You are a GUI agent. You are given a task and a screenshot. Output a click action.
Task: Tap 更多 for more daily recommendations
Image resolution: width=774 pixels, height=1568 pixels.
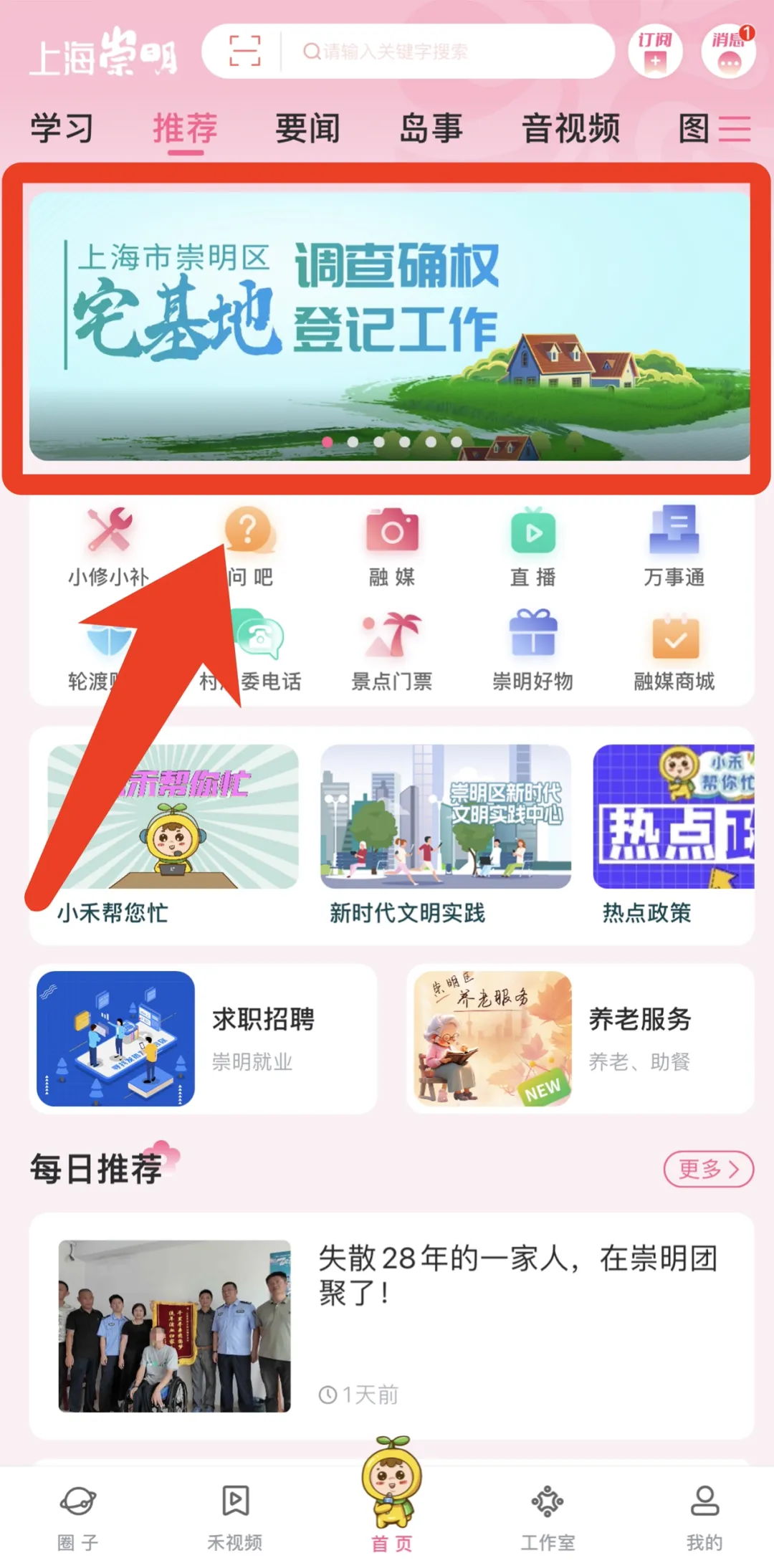[x=708, y=1170]
